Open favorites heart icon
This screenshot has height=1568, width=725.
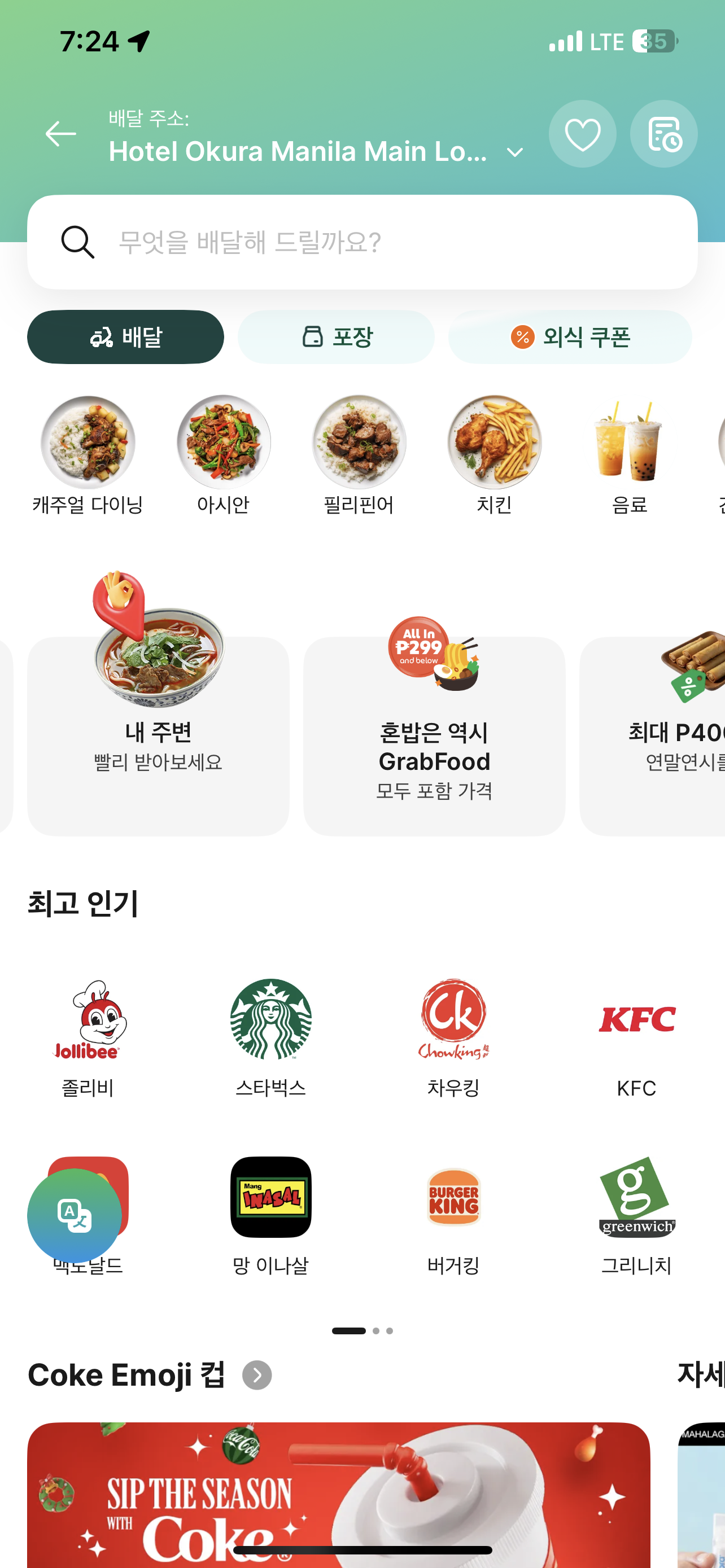click(582, 134)
